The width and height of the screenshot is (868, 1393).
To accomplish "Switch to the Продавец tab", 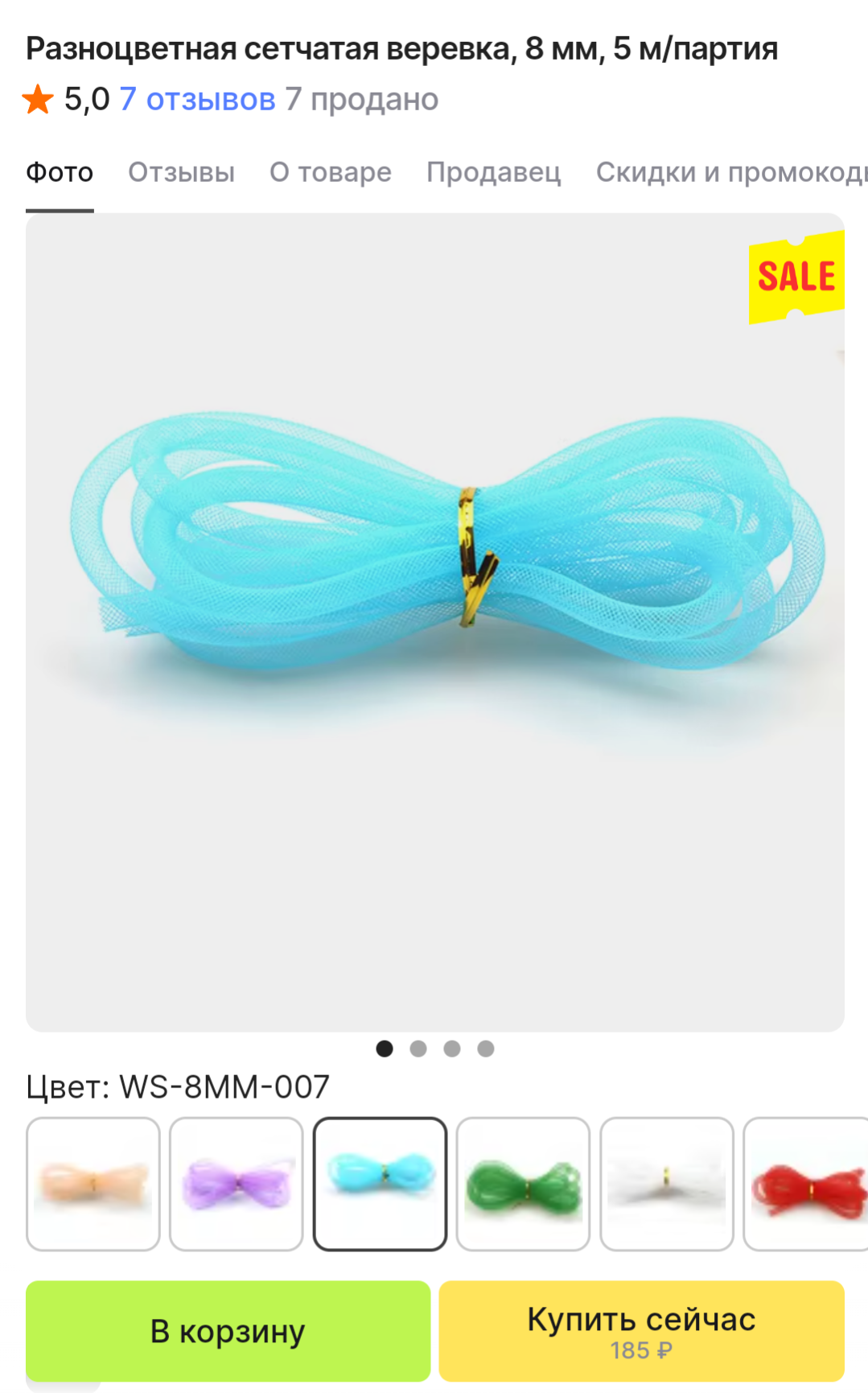I will point(493,172).
